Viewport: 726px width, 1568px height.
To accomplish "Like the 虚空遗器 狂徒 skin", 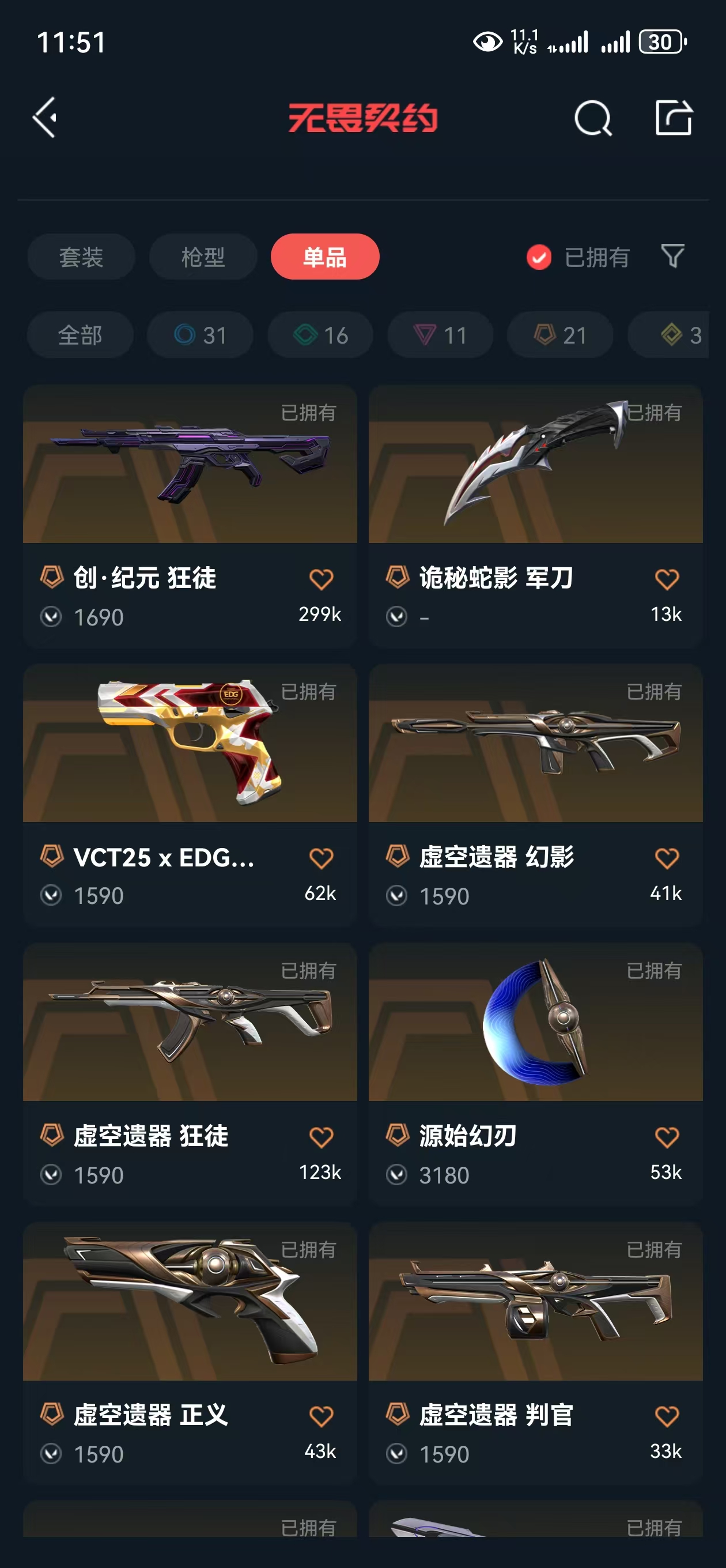I will coord(321,1137).
